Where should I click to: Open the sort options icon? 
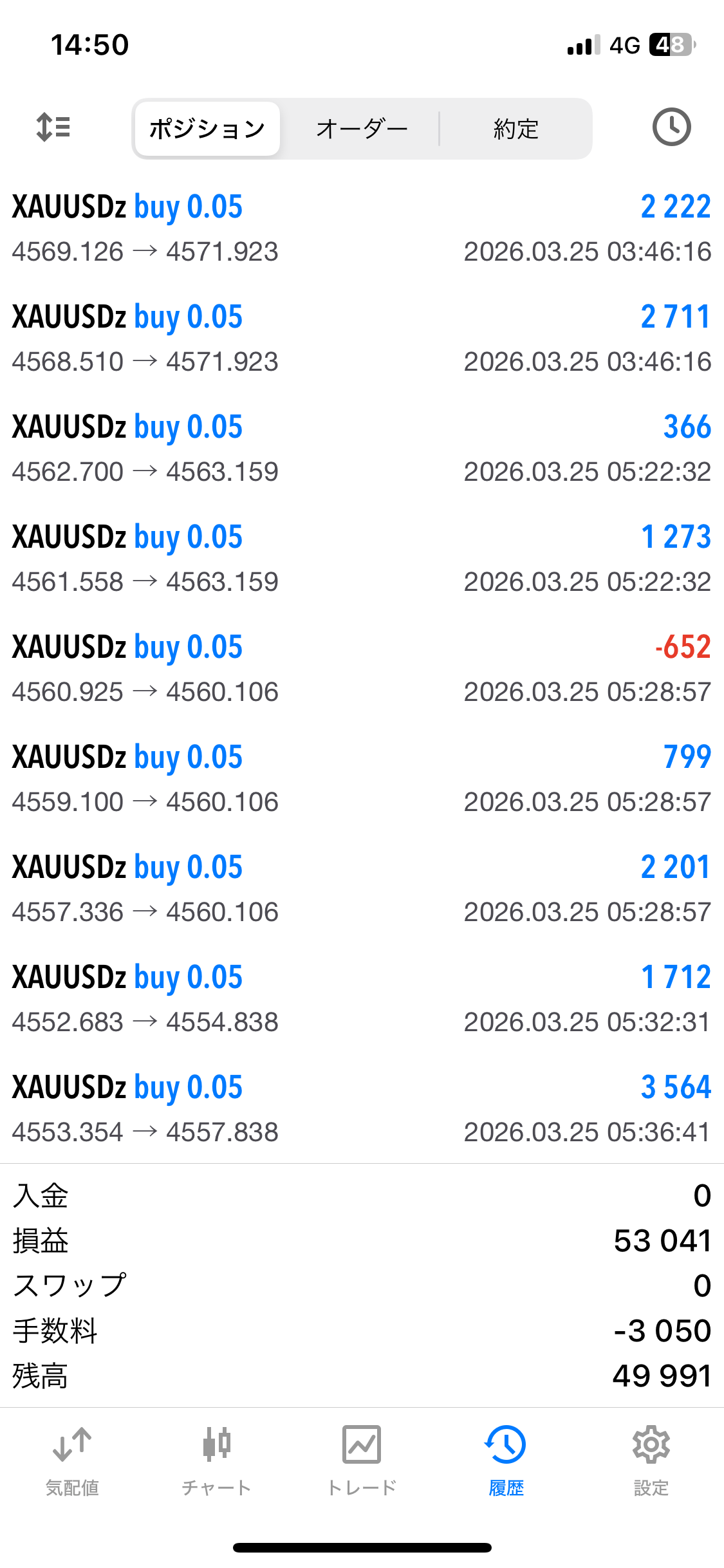coord(53,127)
